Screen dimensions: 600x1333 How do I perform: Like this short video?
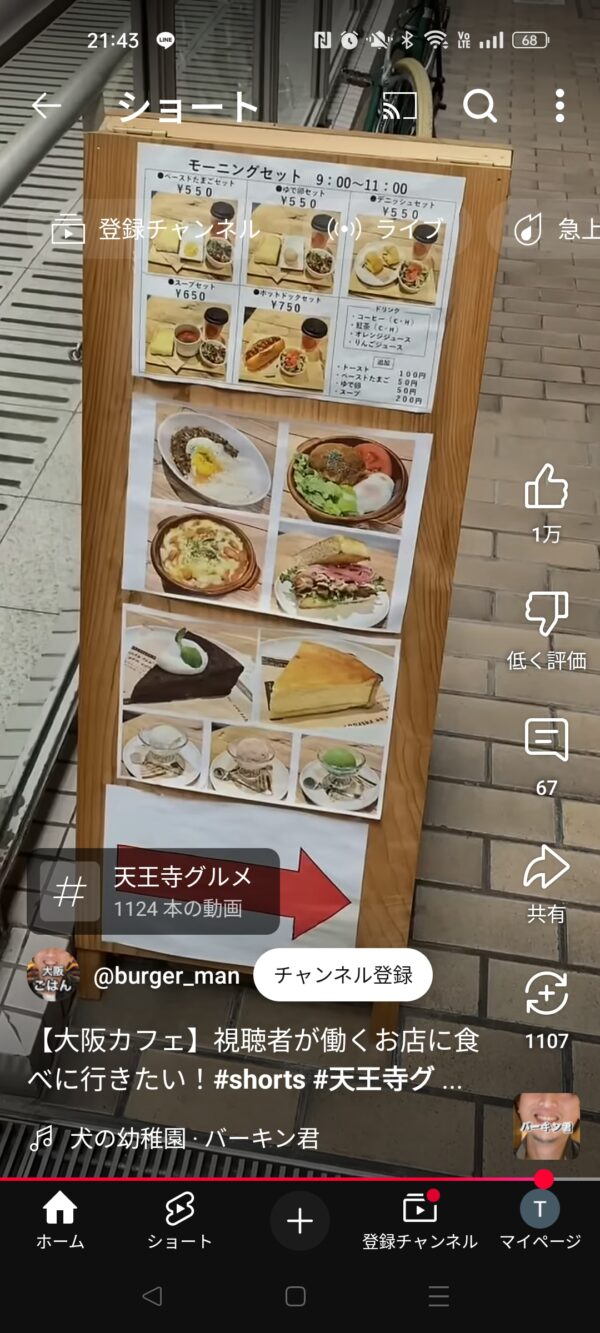pos(546,488)
